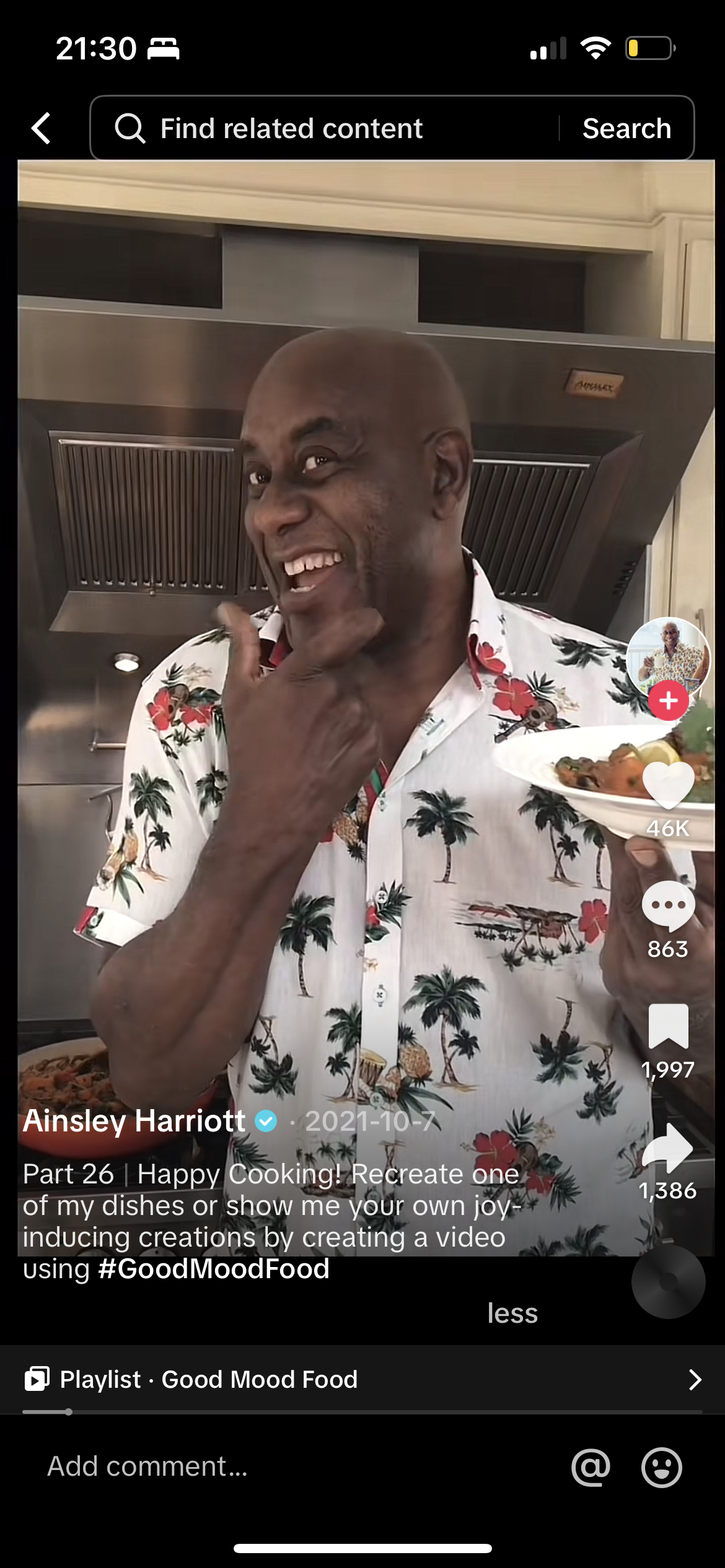Like this video with the heart icon
Image resolution: width=725 pixels, height=1568 pixels.
coord(668,785)
